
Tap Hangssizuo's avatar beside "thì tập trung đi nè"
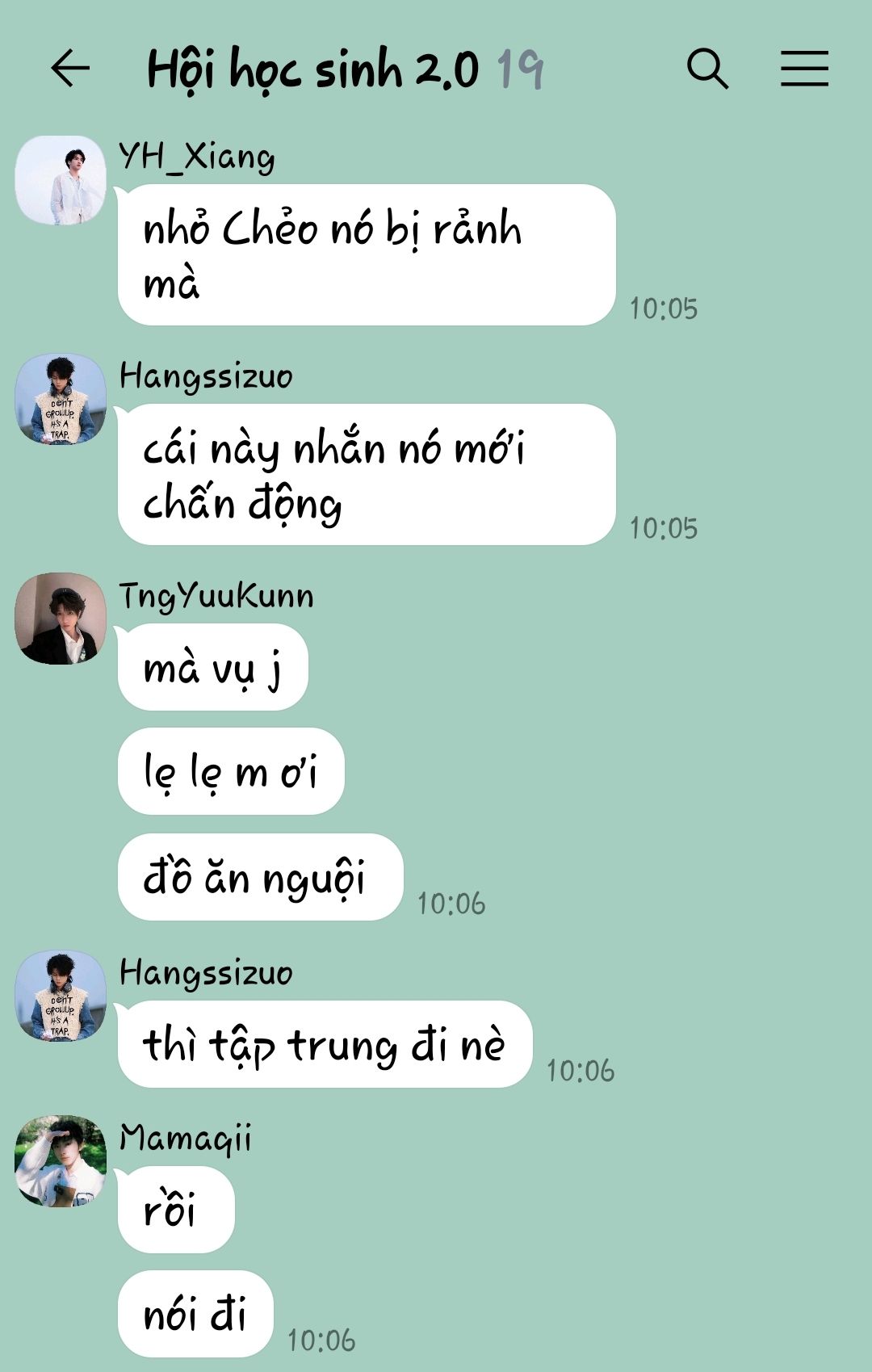61,996
